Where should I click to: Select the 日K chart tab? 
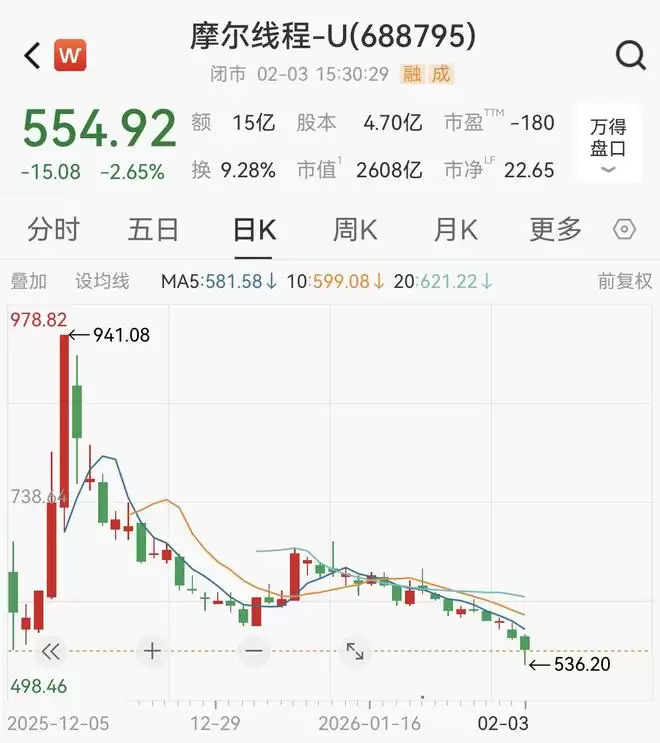(x=254, y=230)
